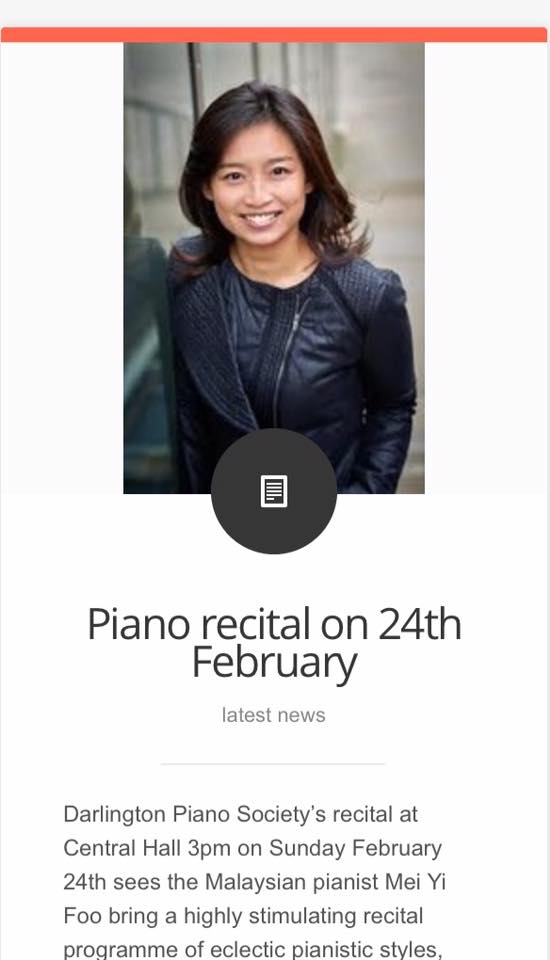Tap the round document icon below the photo

274,491
